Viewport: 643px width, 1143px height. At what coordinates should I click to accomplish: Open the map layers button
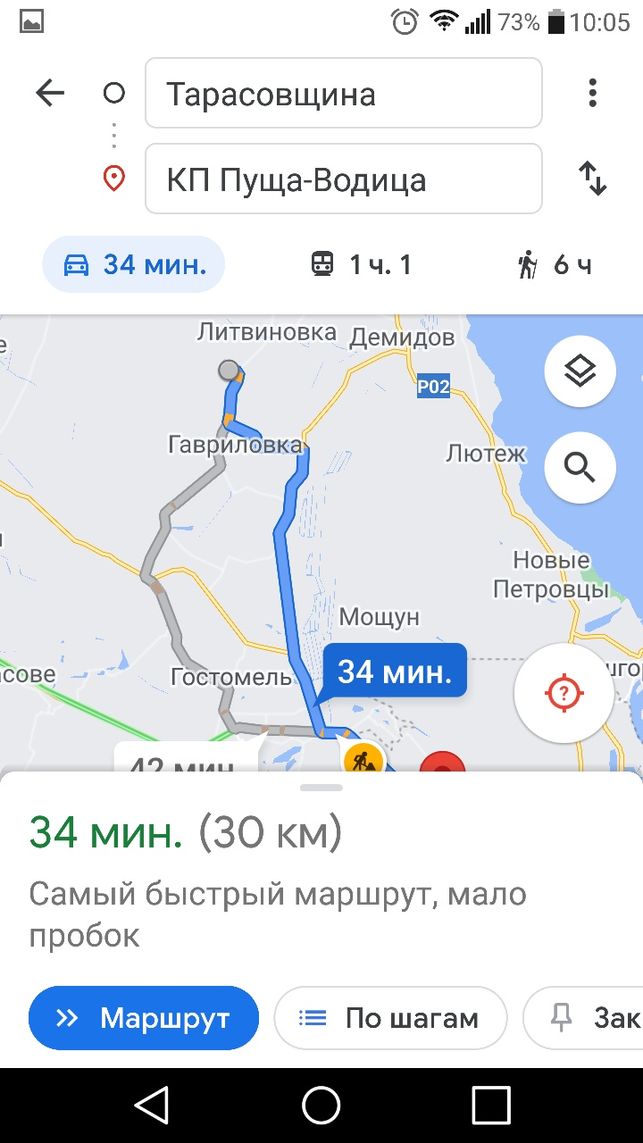580,372
